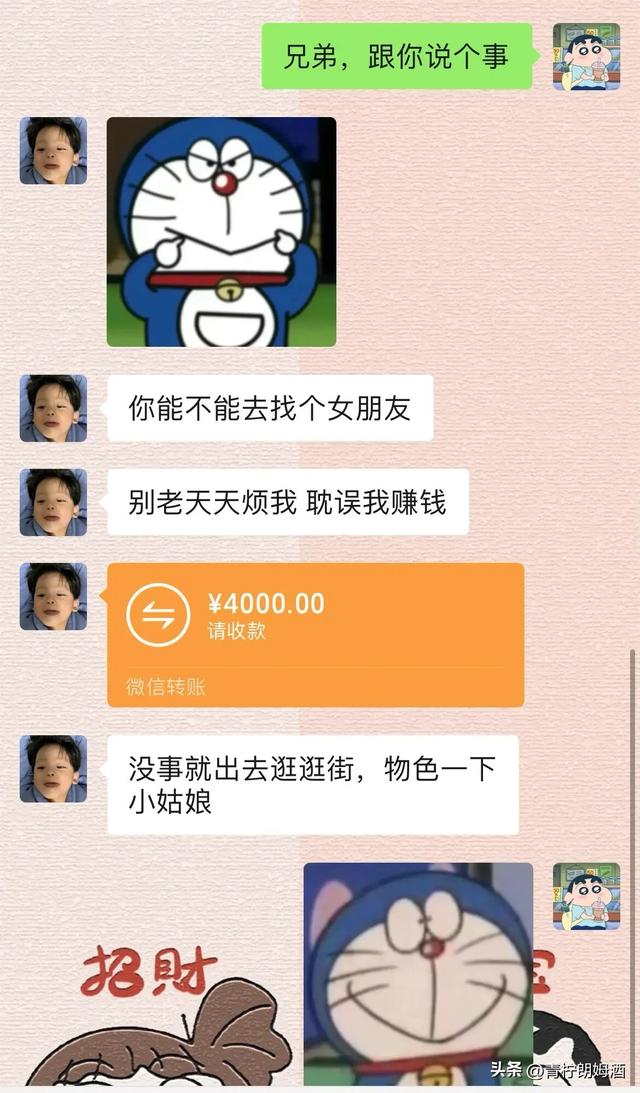
Task: Tap the avatar beside 别老天天烦我 message
Action: (53, 502)
